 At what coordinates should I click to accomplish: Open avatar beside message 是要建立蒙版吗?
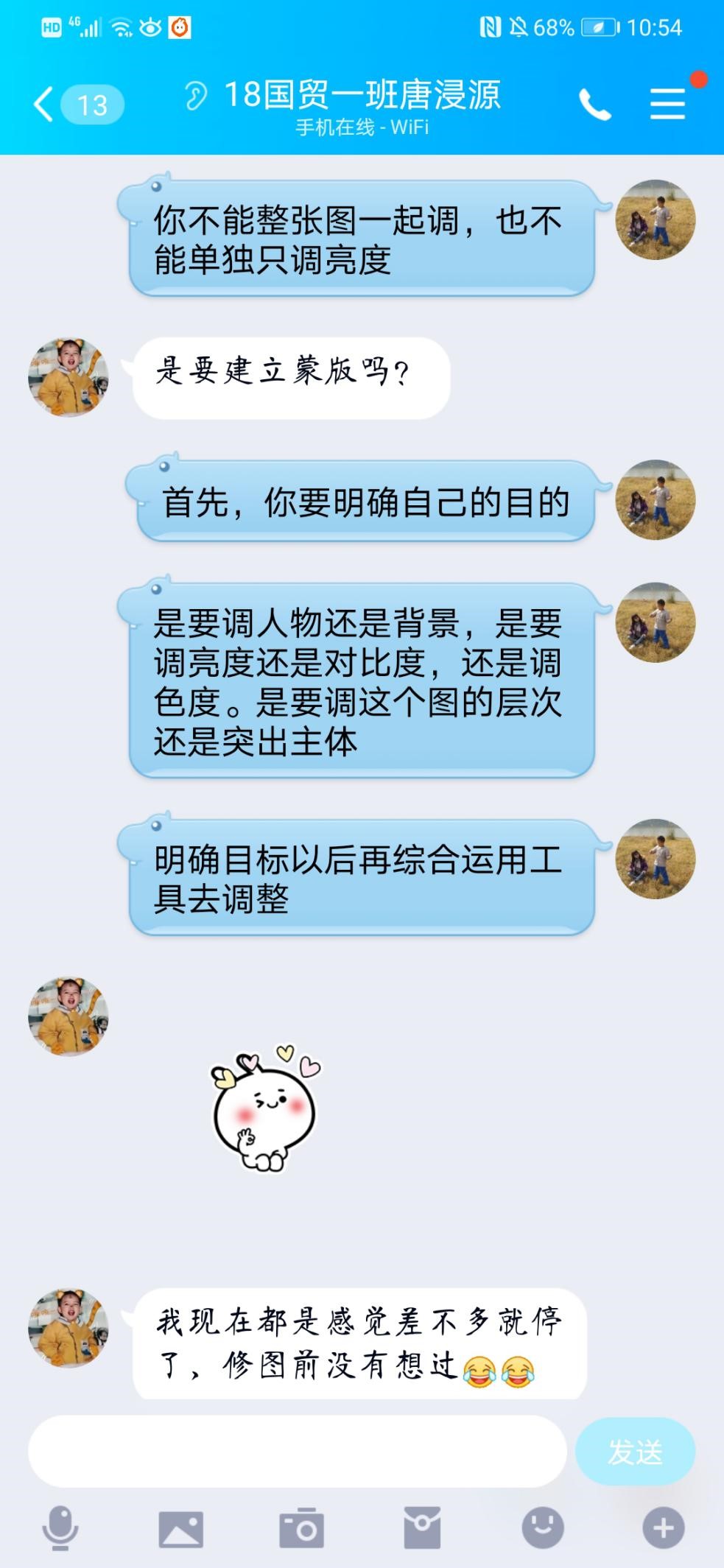click(68, 377)
